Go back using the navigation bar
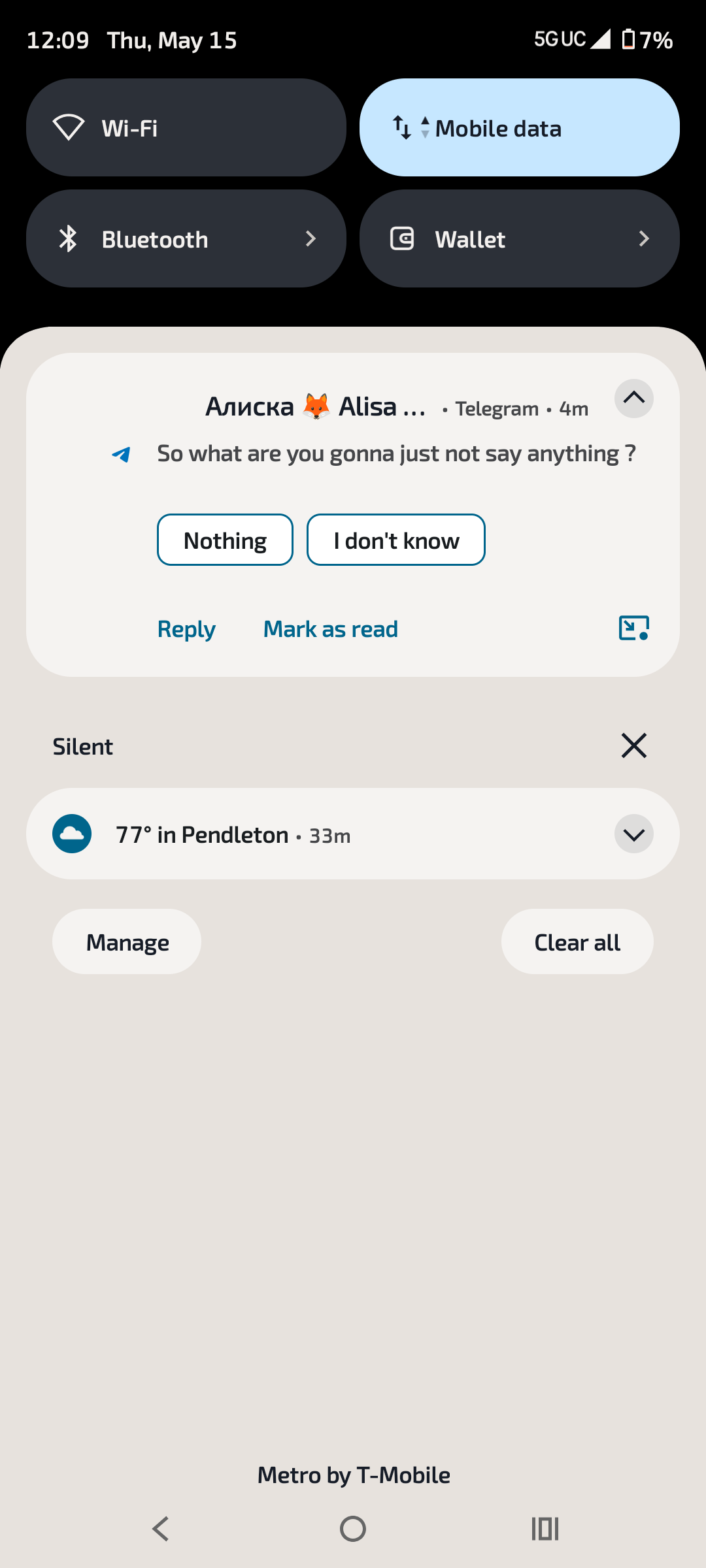Screen dimensions: 706x1568 [161, 1529]
